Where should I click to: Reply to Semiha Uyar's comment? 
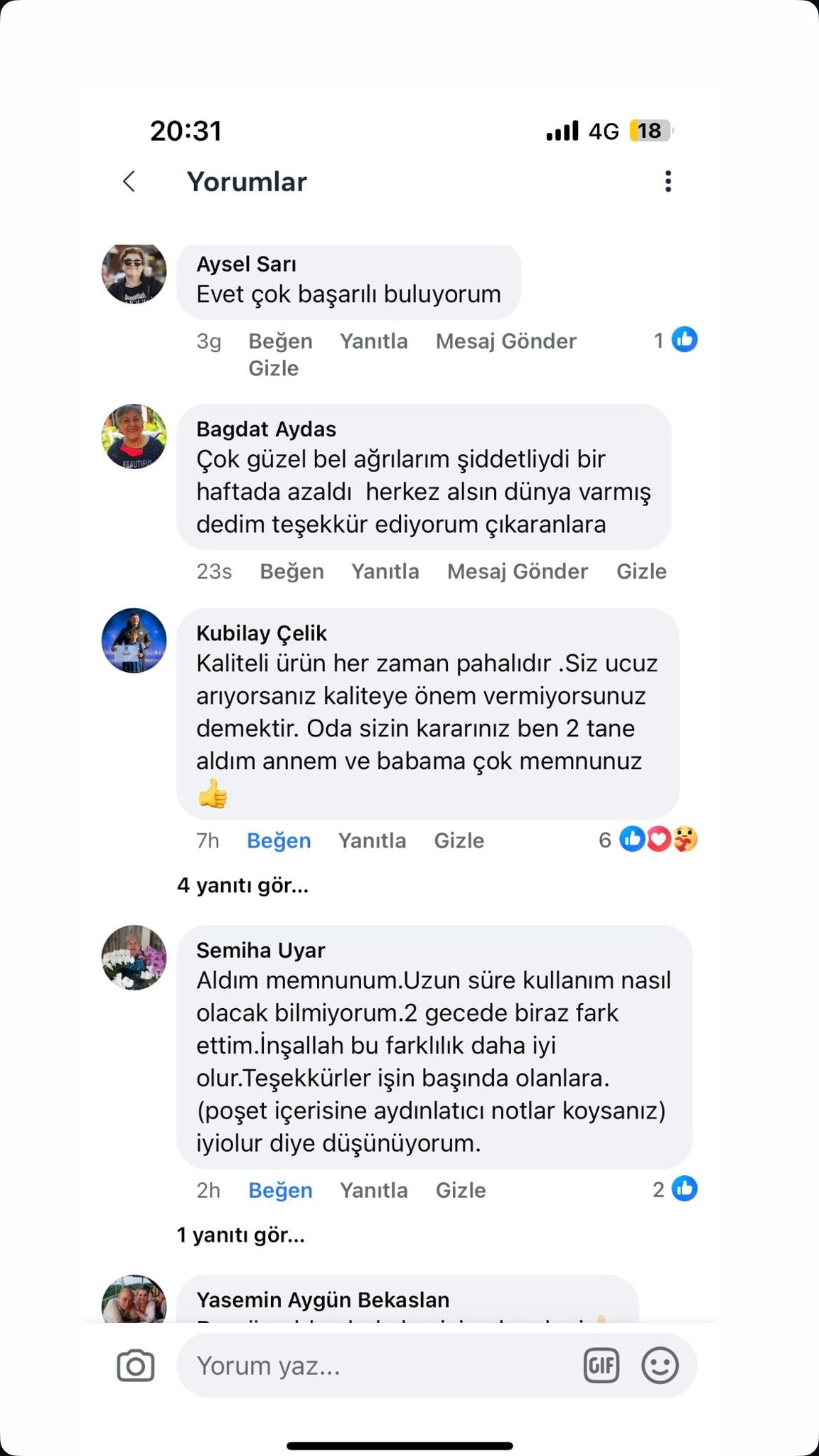373,1191
